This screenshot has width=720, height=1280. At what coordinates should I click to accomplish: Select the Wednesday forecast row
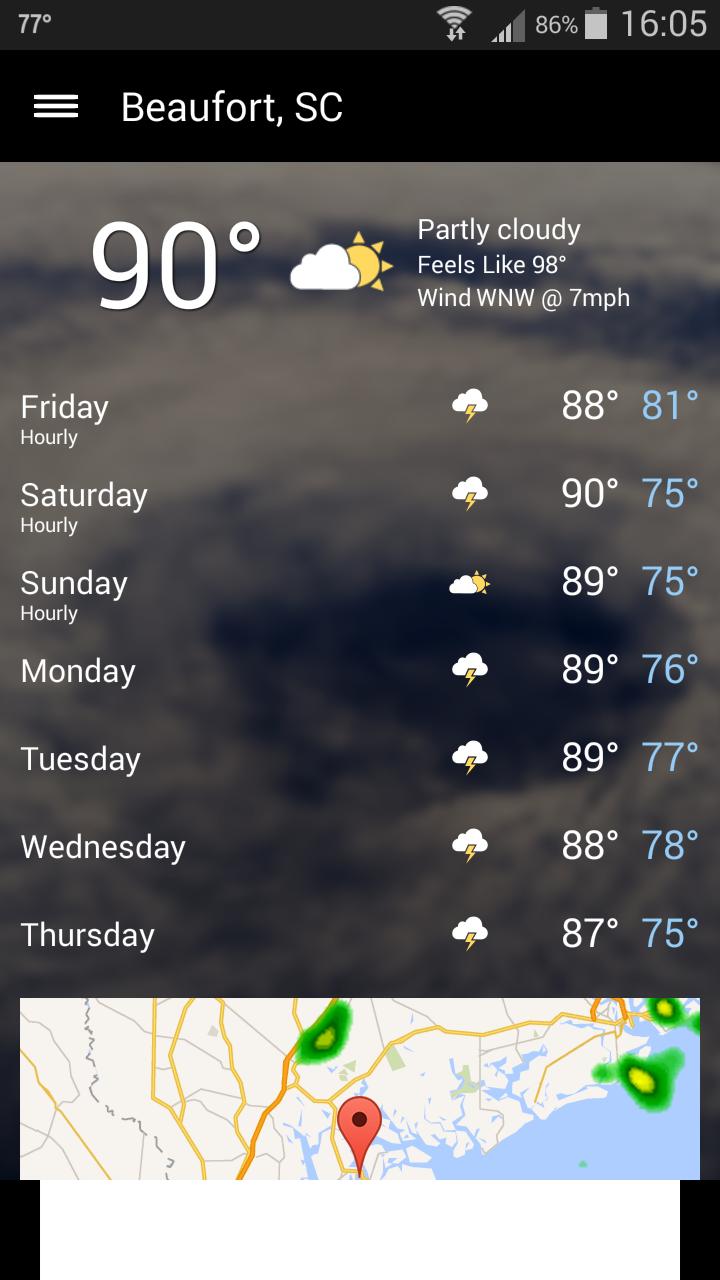pyautogui.click(x=360, y=846)
